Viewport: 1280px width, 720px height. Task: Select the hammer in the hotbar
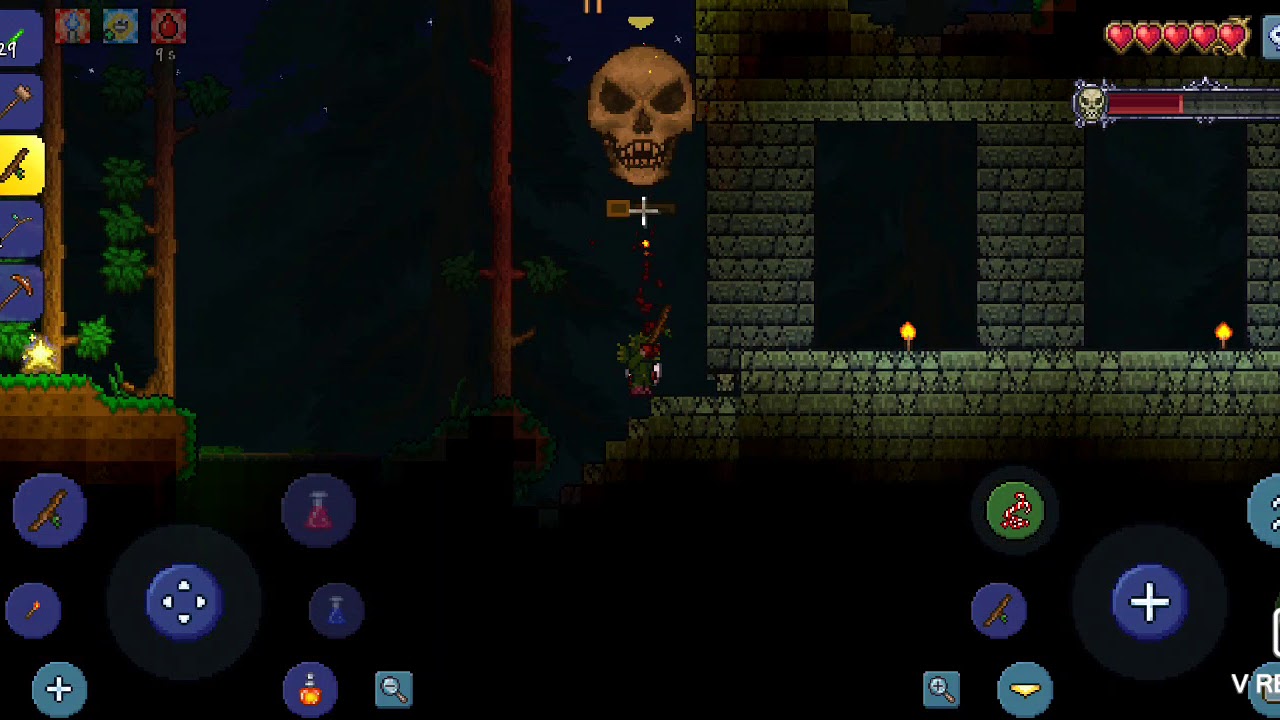coord(18,101)
